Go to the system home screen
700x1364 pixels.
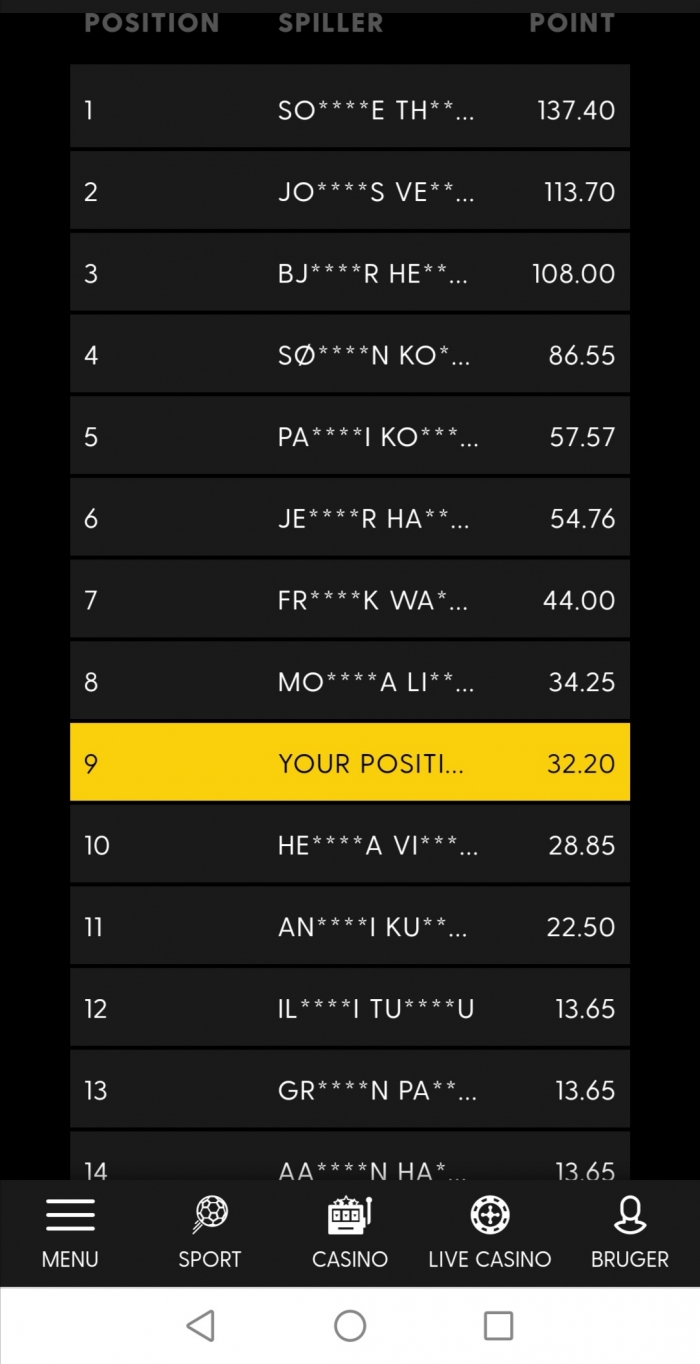pos(350,1326)
